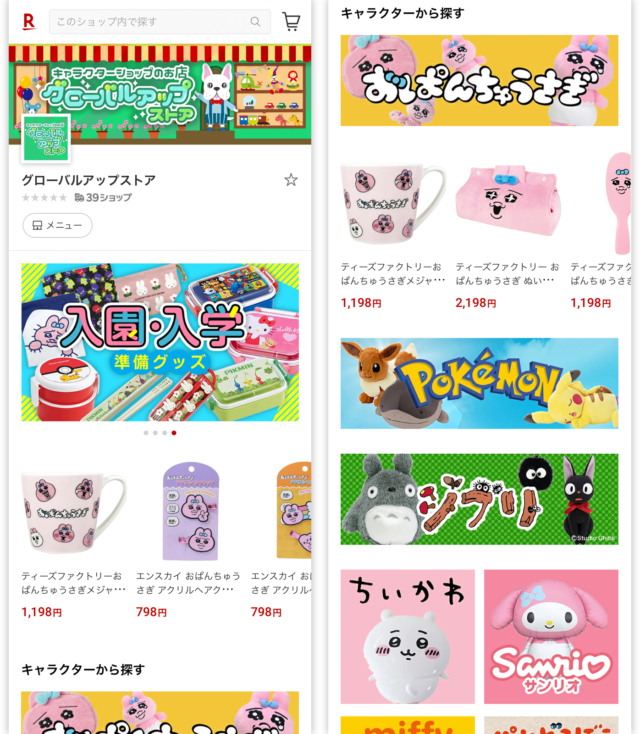Open the miffy character tile
Viewport: 640px width, 734px height.
pos(407,724)
